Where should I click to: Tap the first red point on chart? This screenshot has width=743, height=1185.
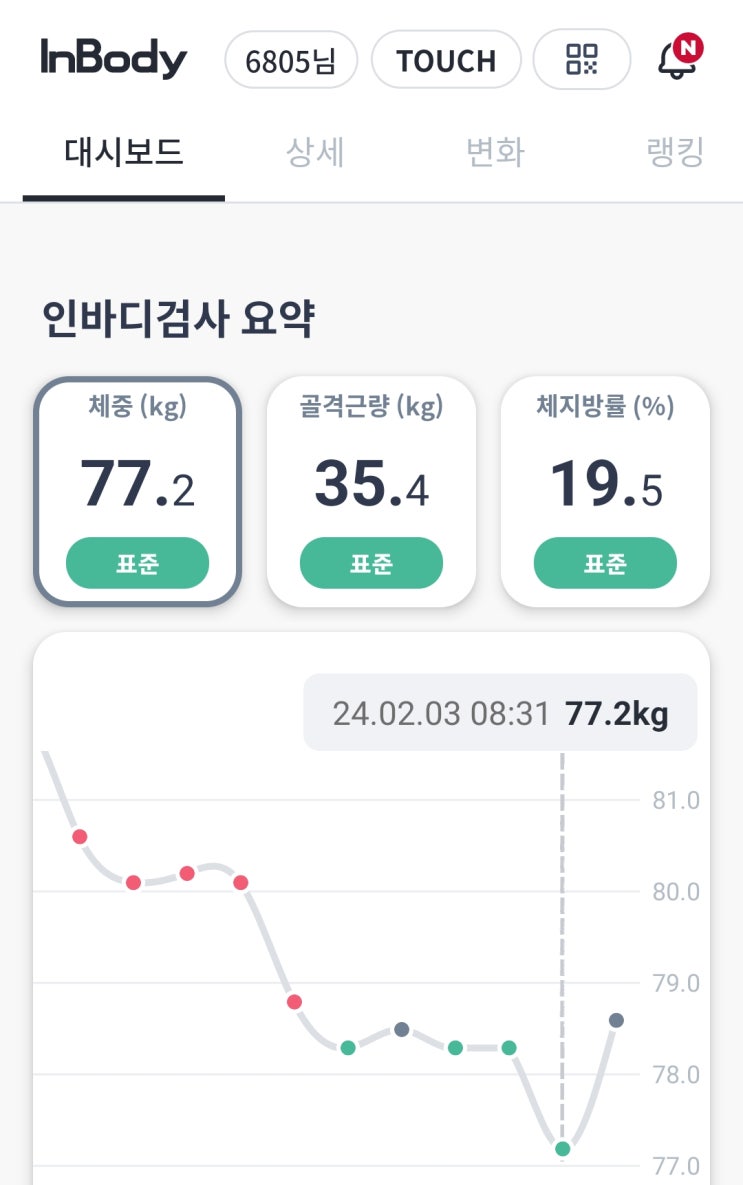point(79,837)
